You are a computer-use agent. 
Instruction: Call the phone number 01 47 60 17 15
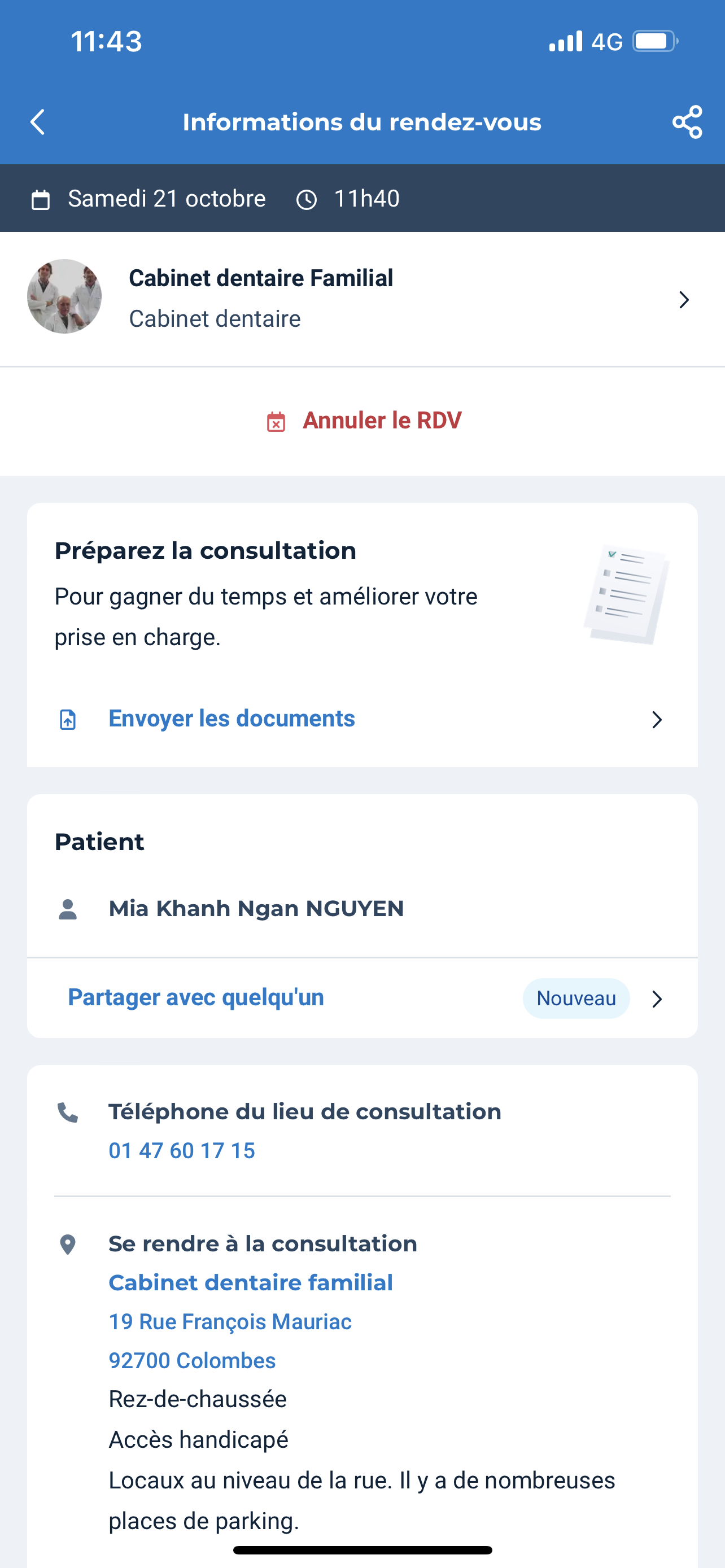pyautogui.click(x=181, y=1150)
